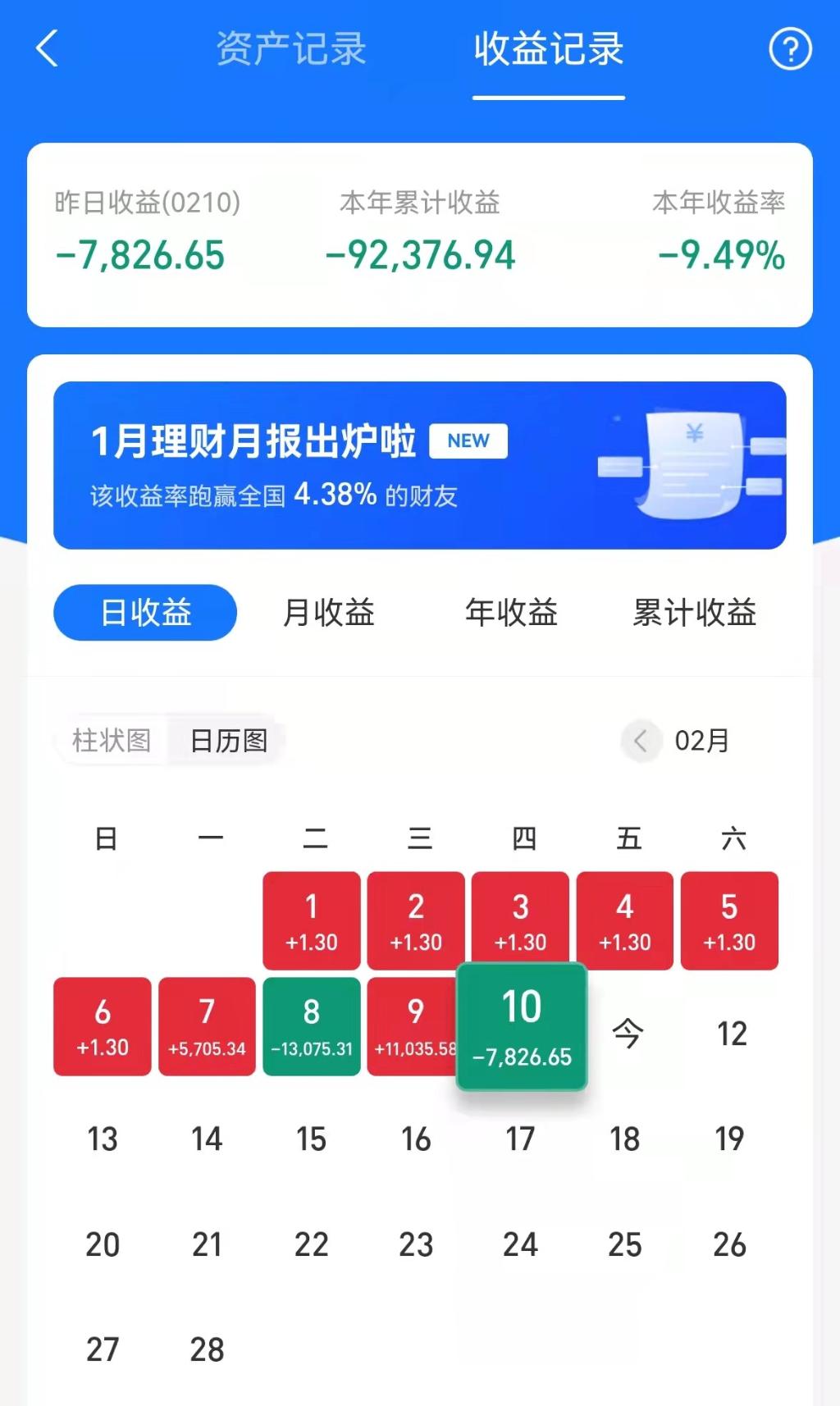840x1406 pixels.
Task: Switch to 累计收益 view
Action: click(694, 613)
